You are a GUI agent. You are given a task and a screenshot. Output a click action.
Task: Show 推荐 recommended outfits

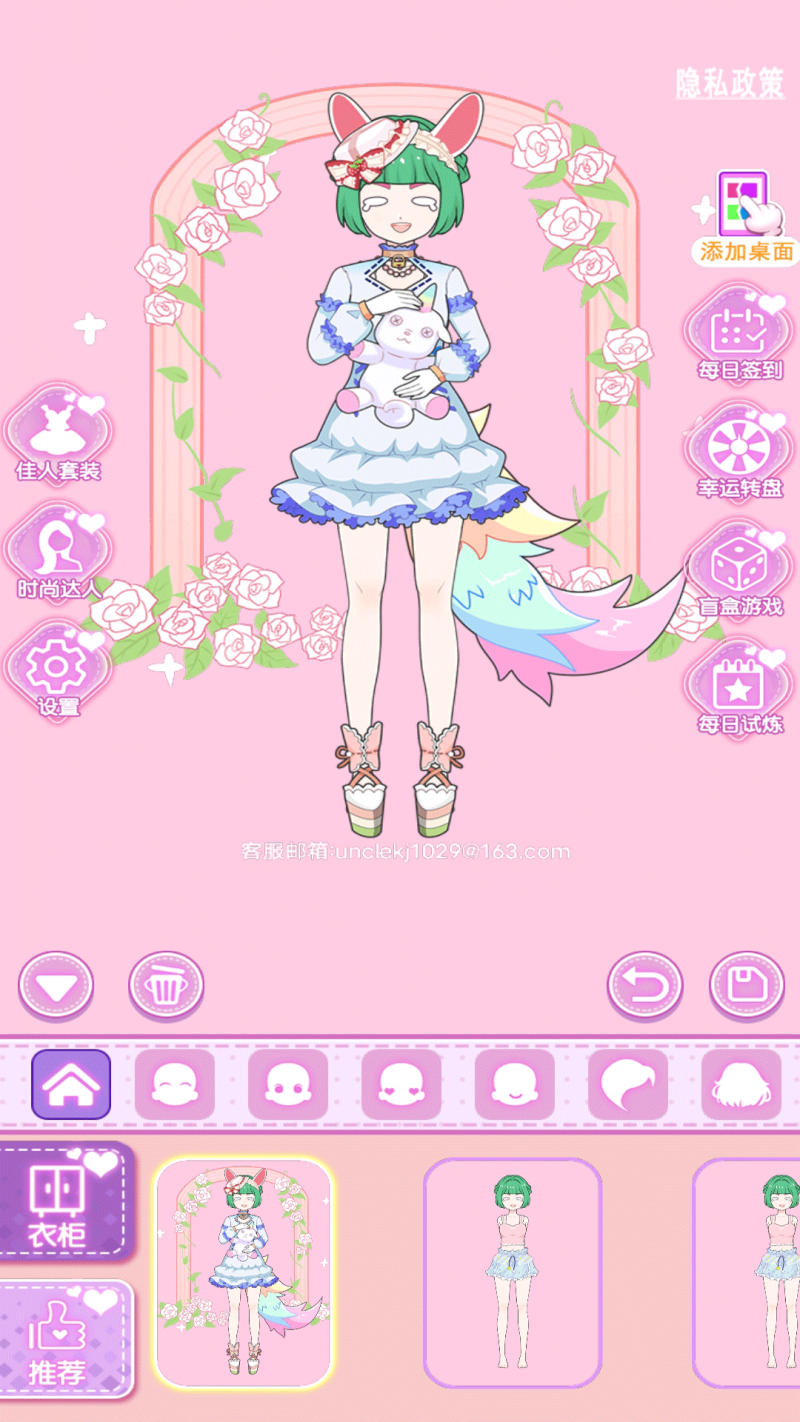[x=65, y=1338]
